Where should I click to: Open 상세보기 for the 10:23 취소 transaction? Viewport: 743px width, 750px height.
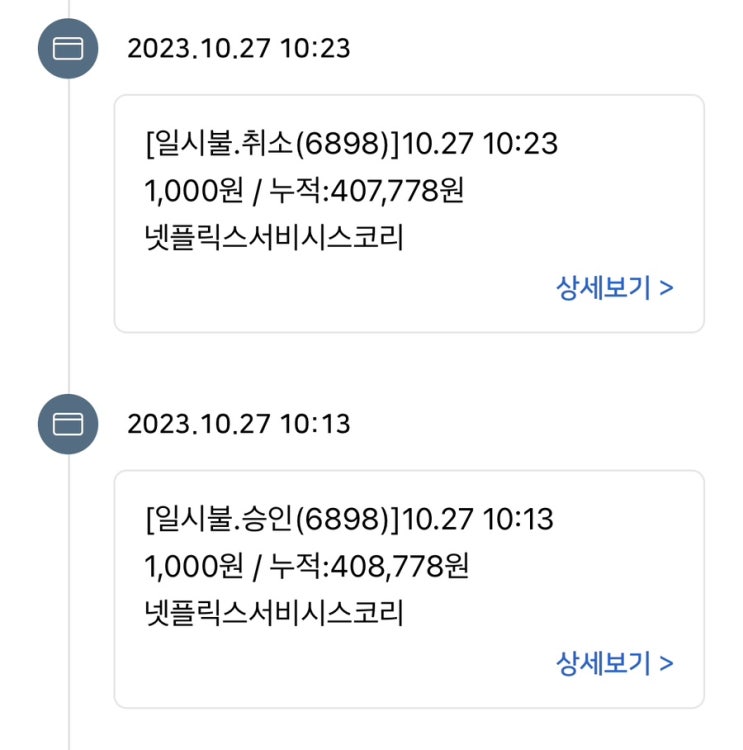pyautogui.click(x=614, y=288)
